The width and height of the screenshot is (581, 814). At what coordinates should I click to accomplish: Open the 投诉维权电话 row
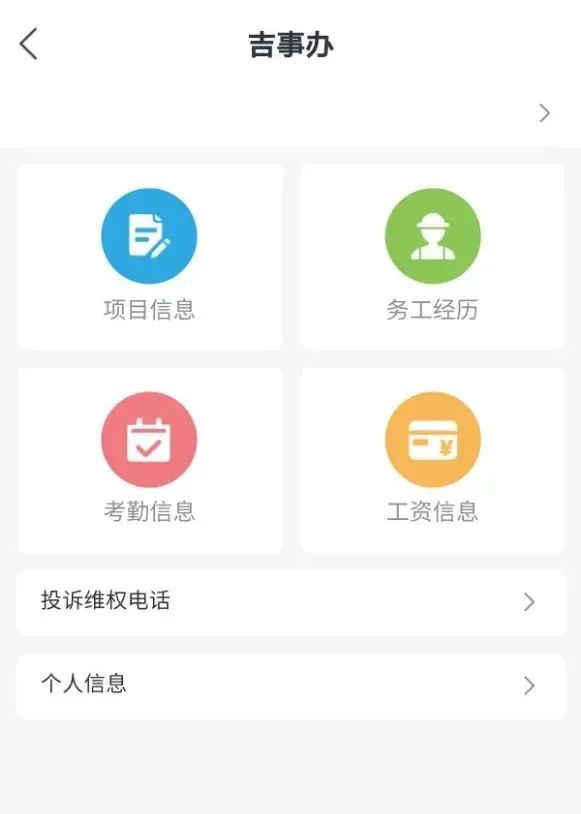tap(291, 603)
